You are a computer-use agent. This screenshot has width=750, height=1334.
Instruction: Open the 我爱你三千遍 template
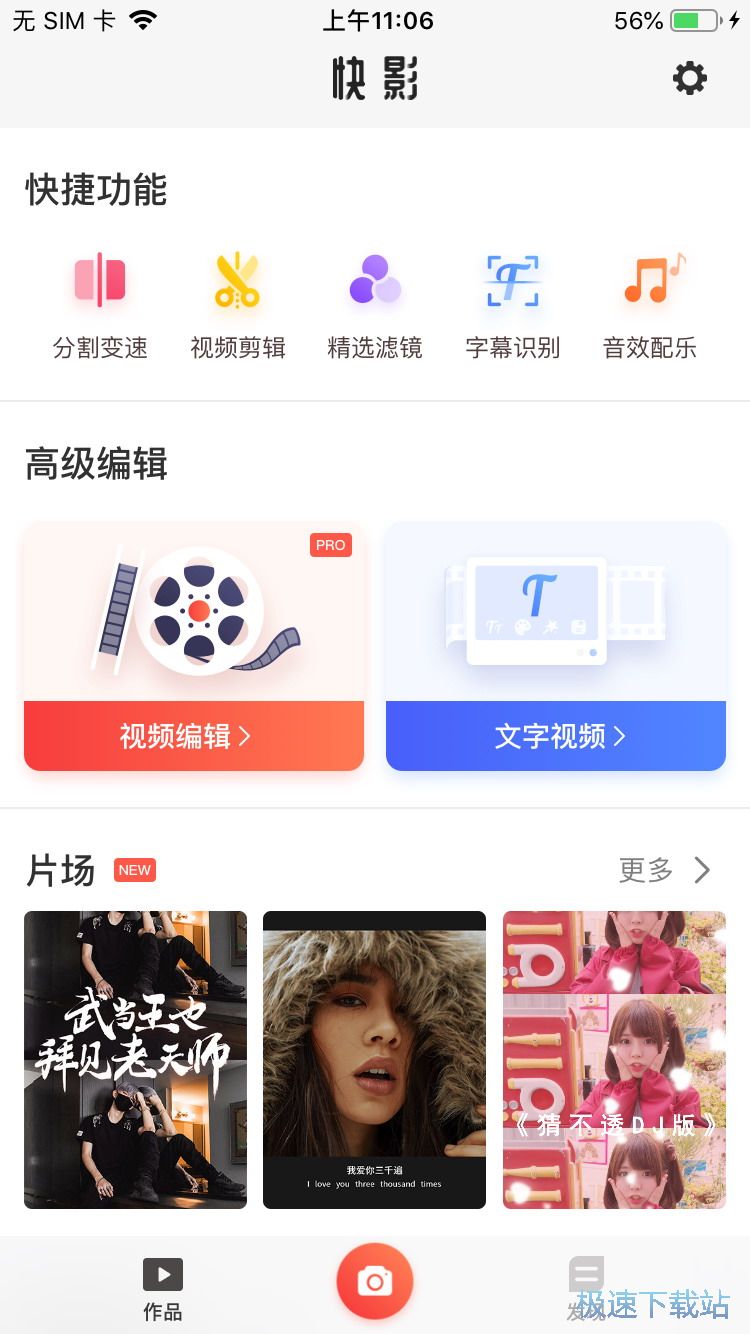[x=374, y=1059]
